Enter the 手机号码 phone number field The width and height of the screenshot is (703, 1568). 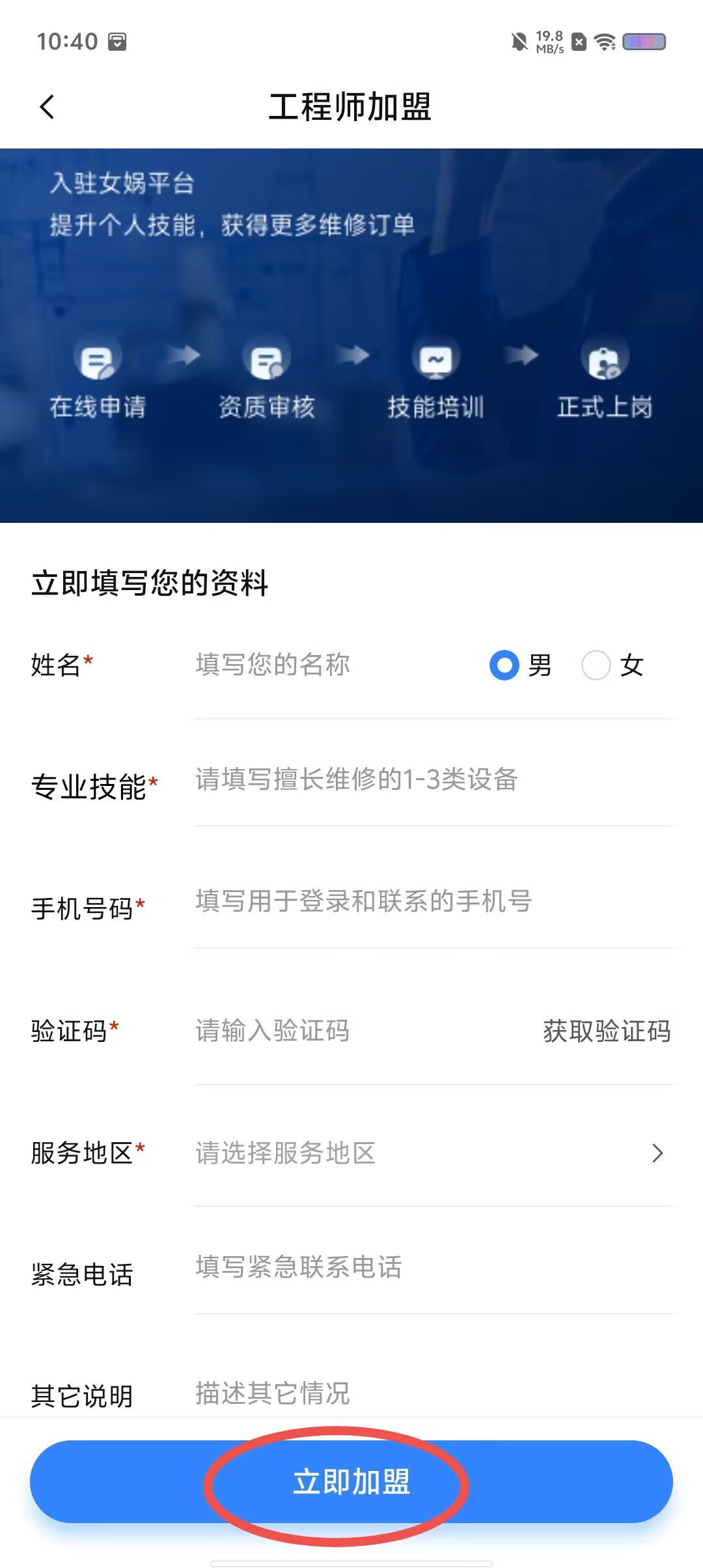(x=434, y=901)
